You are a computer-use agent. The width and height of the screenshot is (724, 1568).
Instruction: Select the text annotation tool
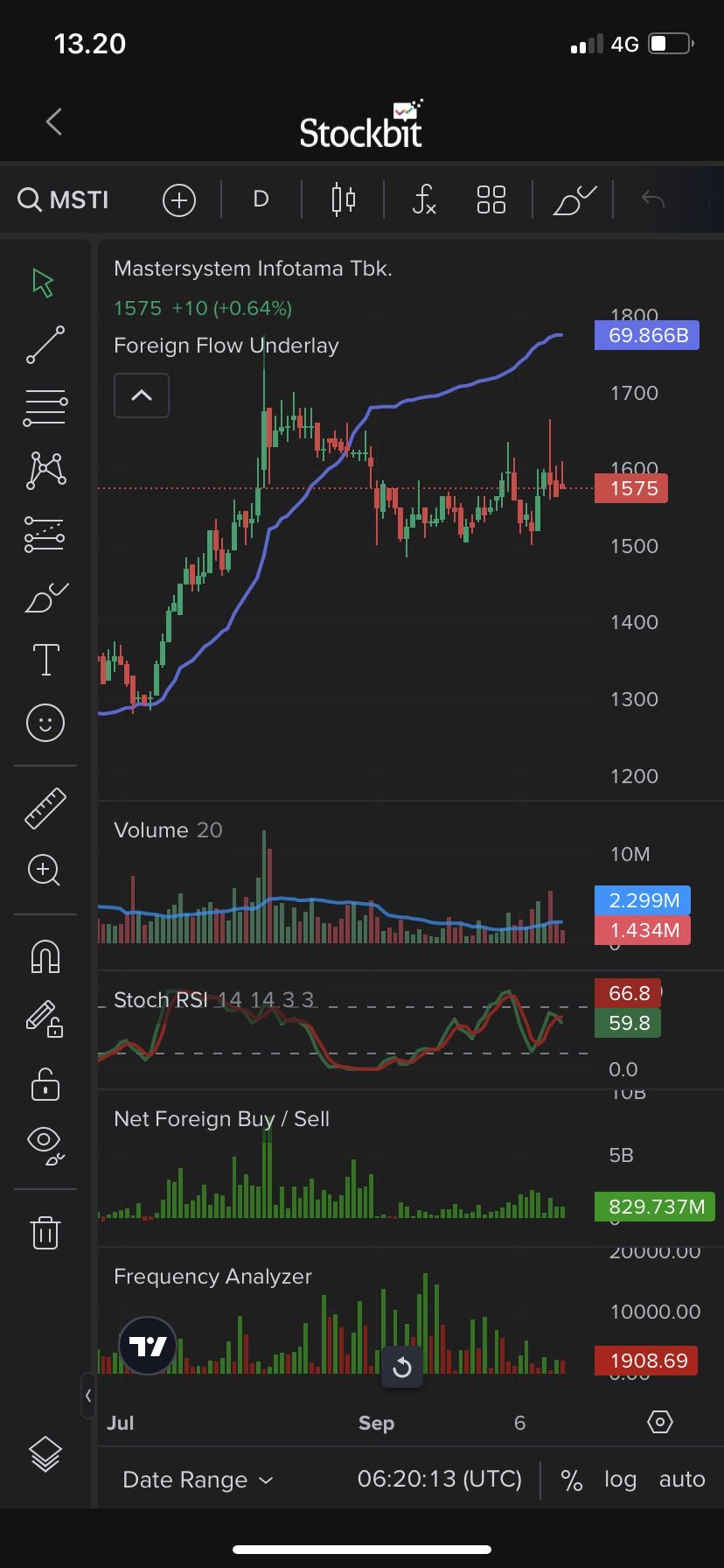pyautogui.click(x=45, y=659)
